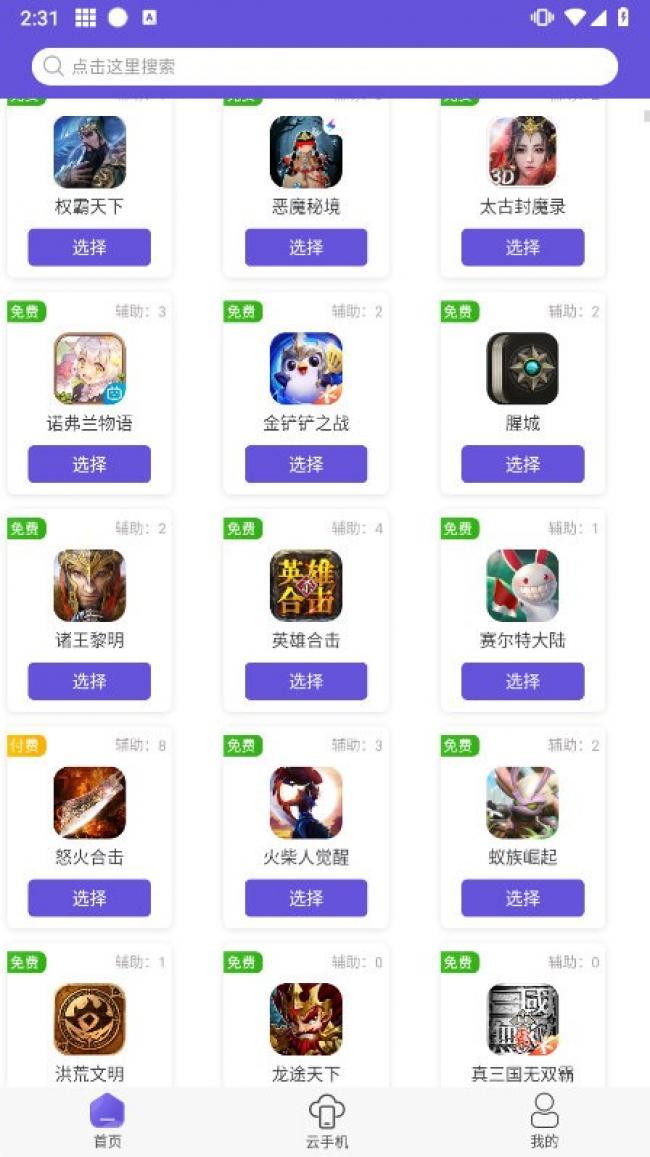Open the 龙途天下 game icon
650x1157 pixels.
(306, 1019)
